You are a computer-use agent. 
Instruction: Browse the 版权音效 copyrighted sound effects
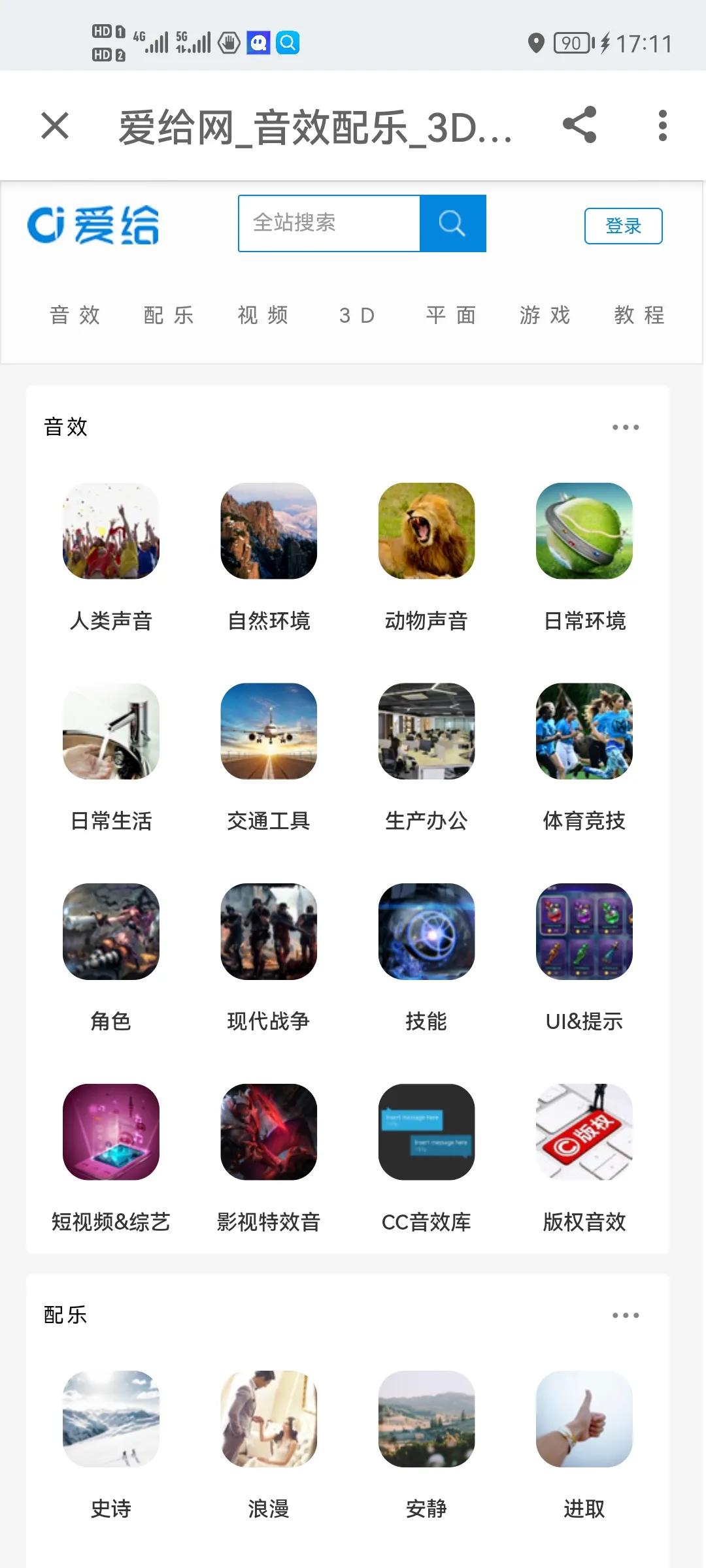pos(584,1132)
